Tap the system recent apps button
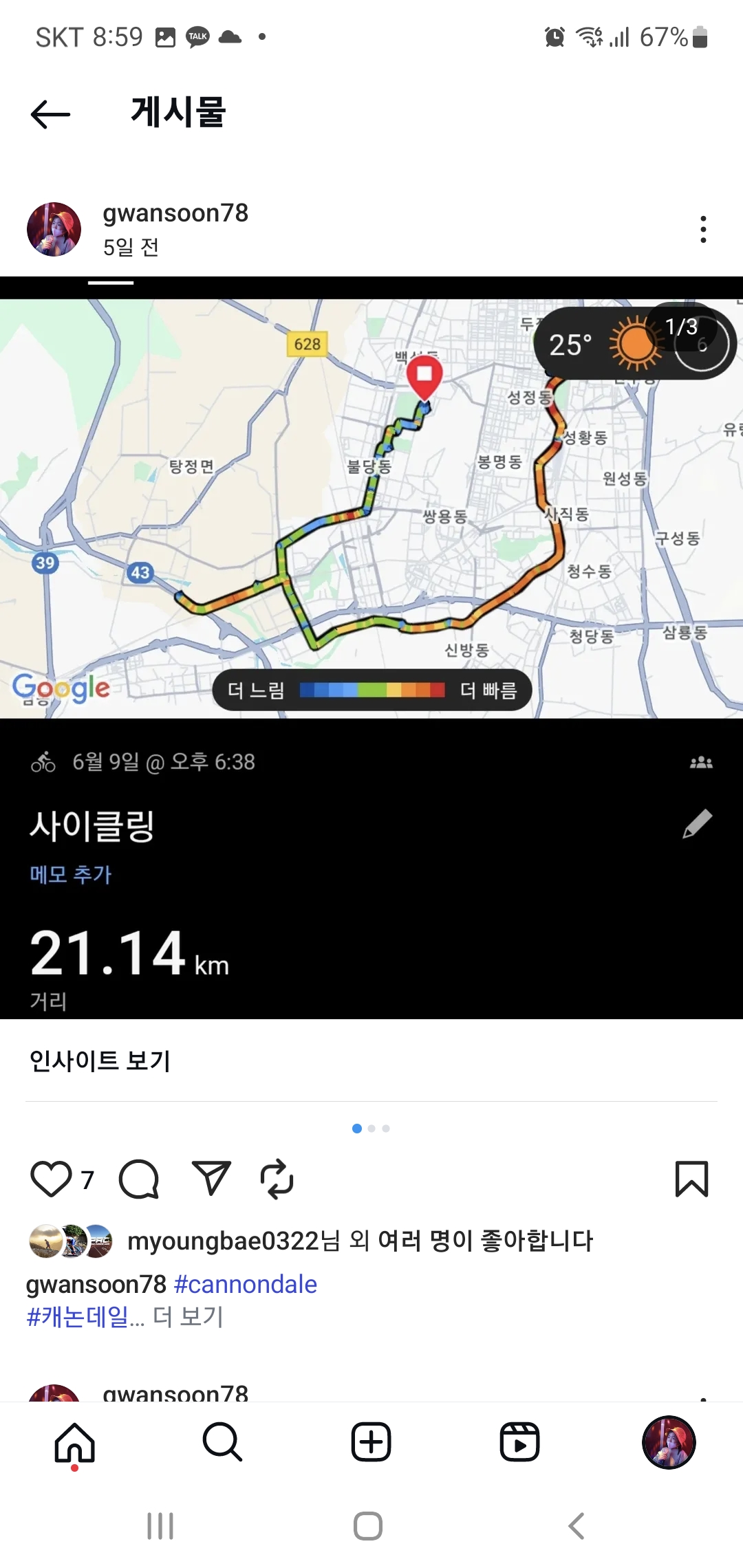 (160, 1526)
